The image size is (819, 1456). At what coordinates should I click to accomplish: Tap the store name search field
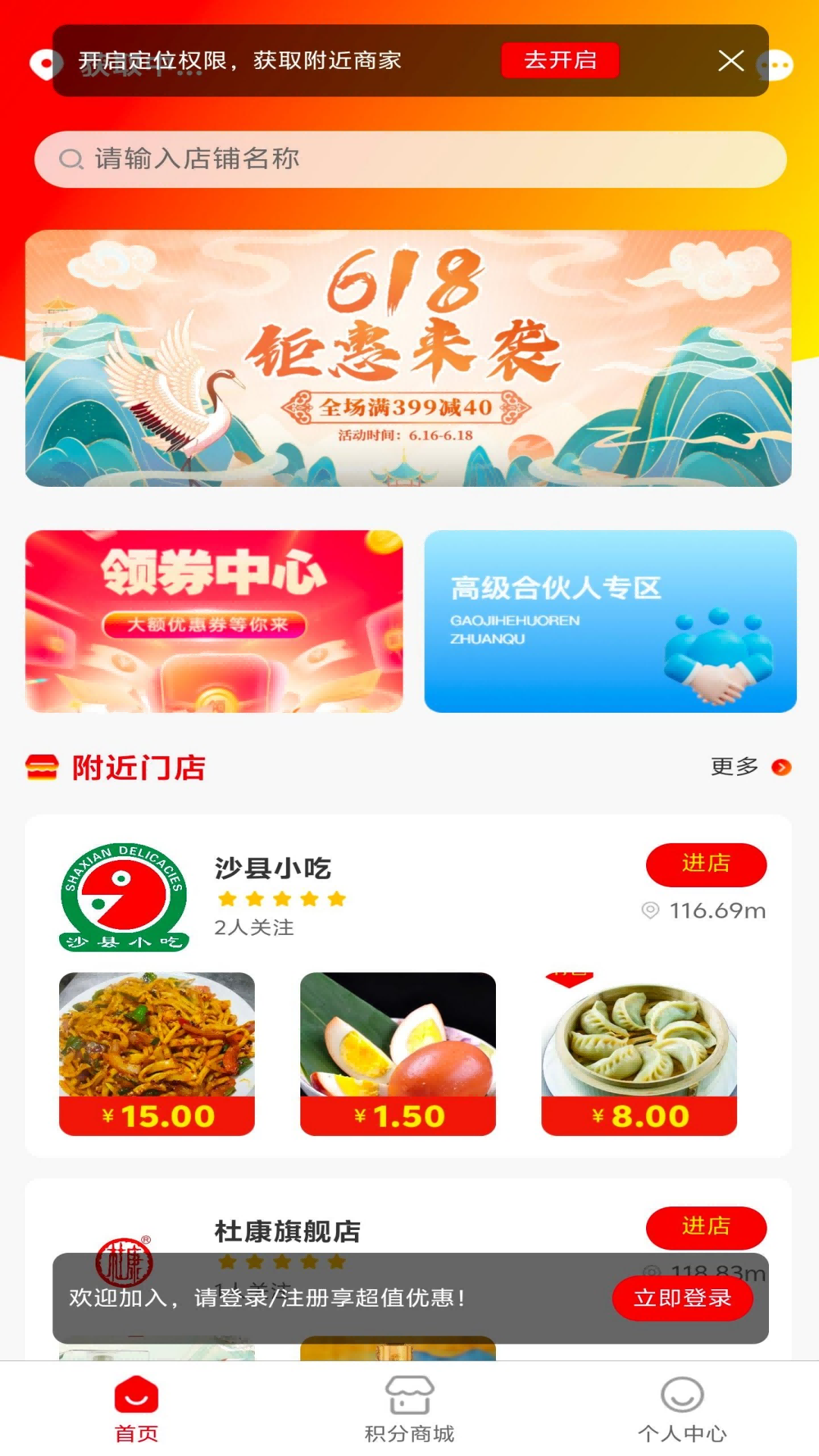(x=409, y=159)
